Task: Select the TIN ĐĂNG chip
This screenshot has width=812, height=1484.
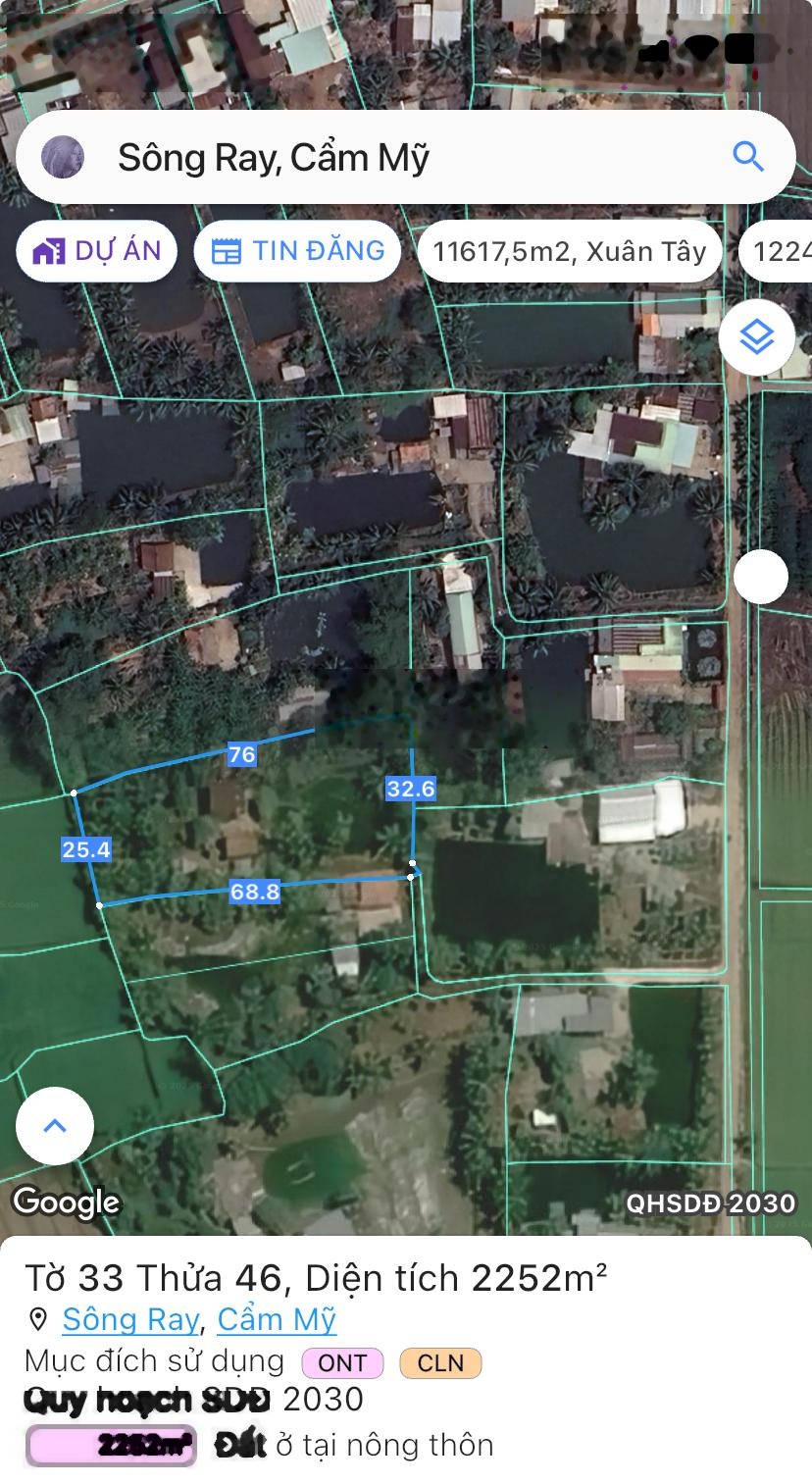Action: 297,251
